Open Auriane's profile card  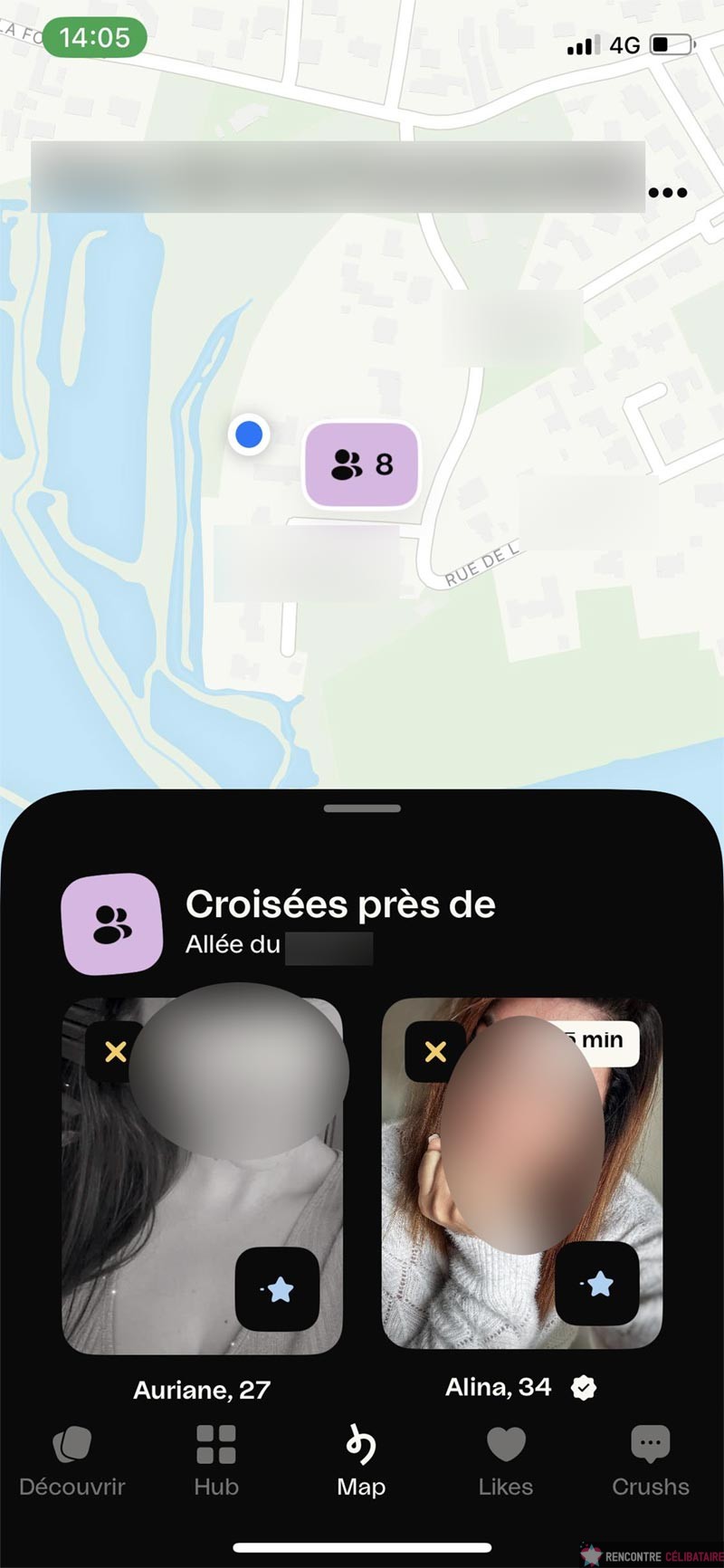point(202,1176)
